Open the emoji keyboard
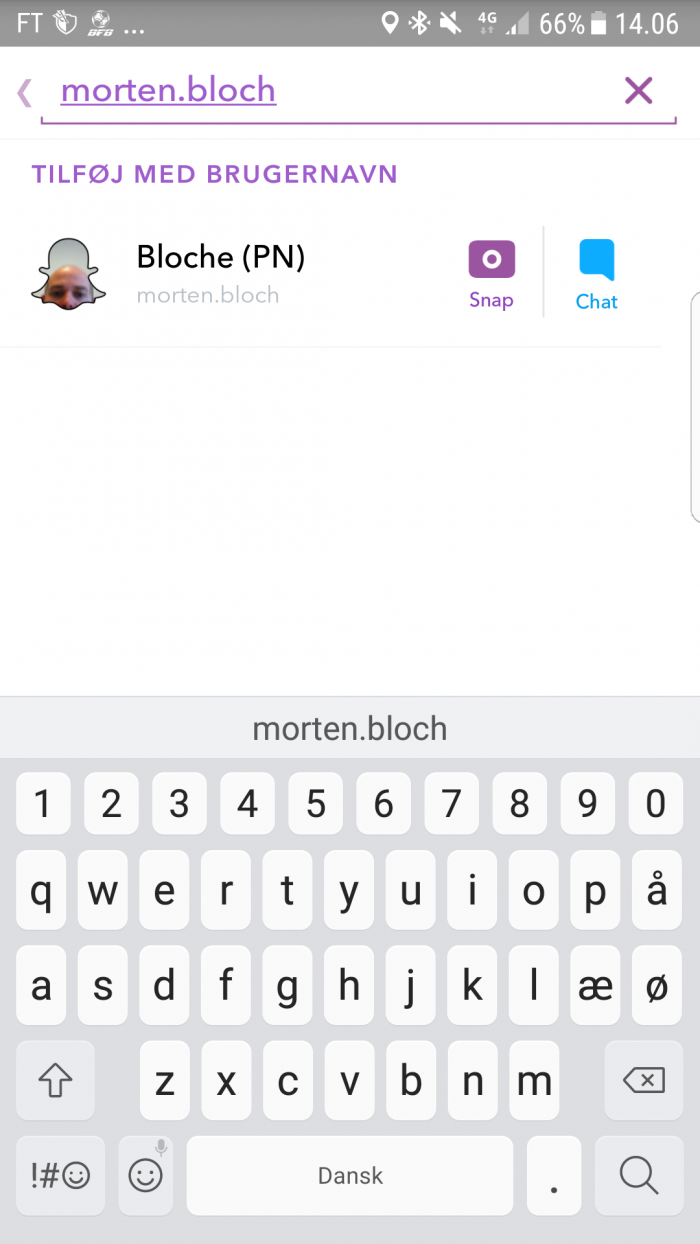 pyautogui.click(x=146, y=1175)
